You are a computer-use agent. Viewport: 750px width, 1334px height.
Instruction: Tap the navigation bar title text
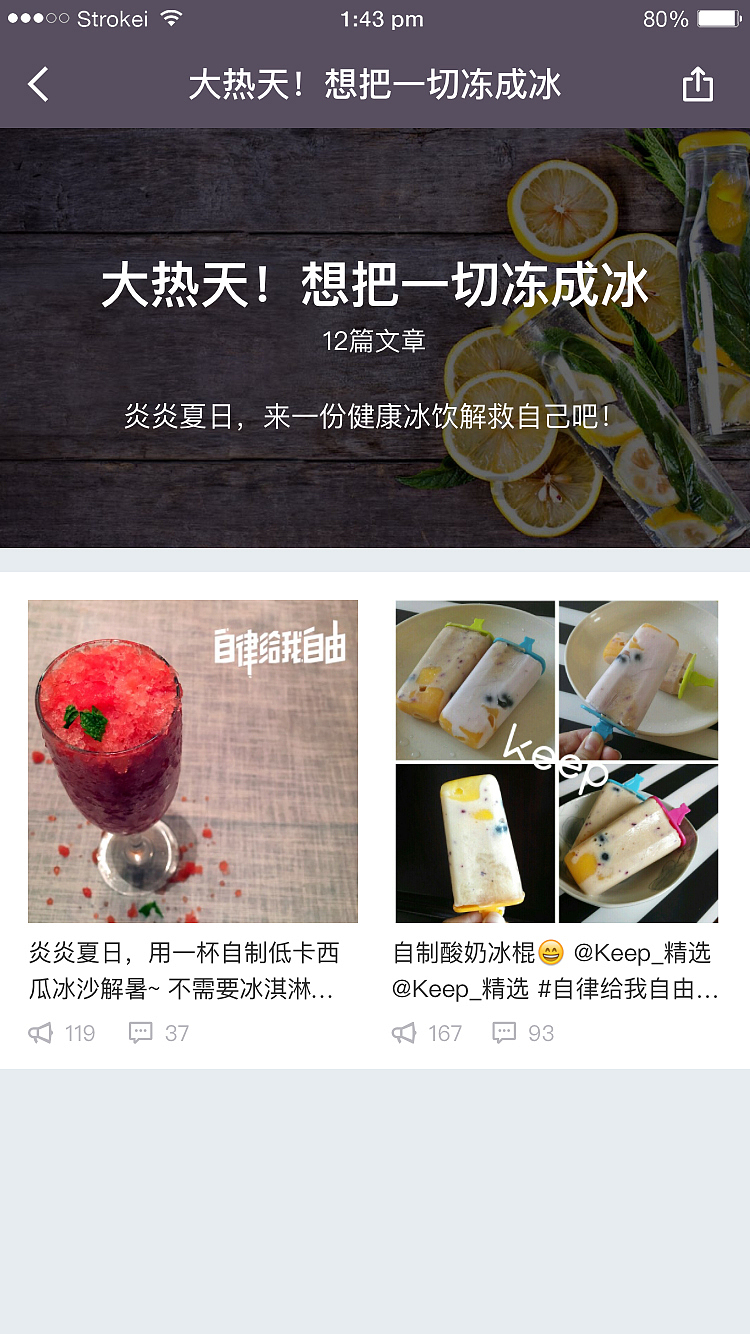coord(375,86)
